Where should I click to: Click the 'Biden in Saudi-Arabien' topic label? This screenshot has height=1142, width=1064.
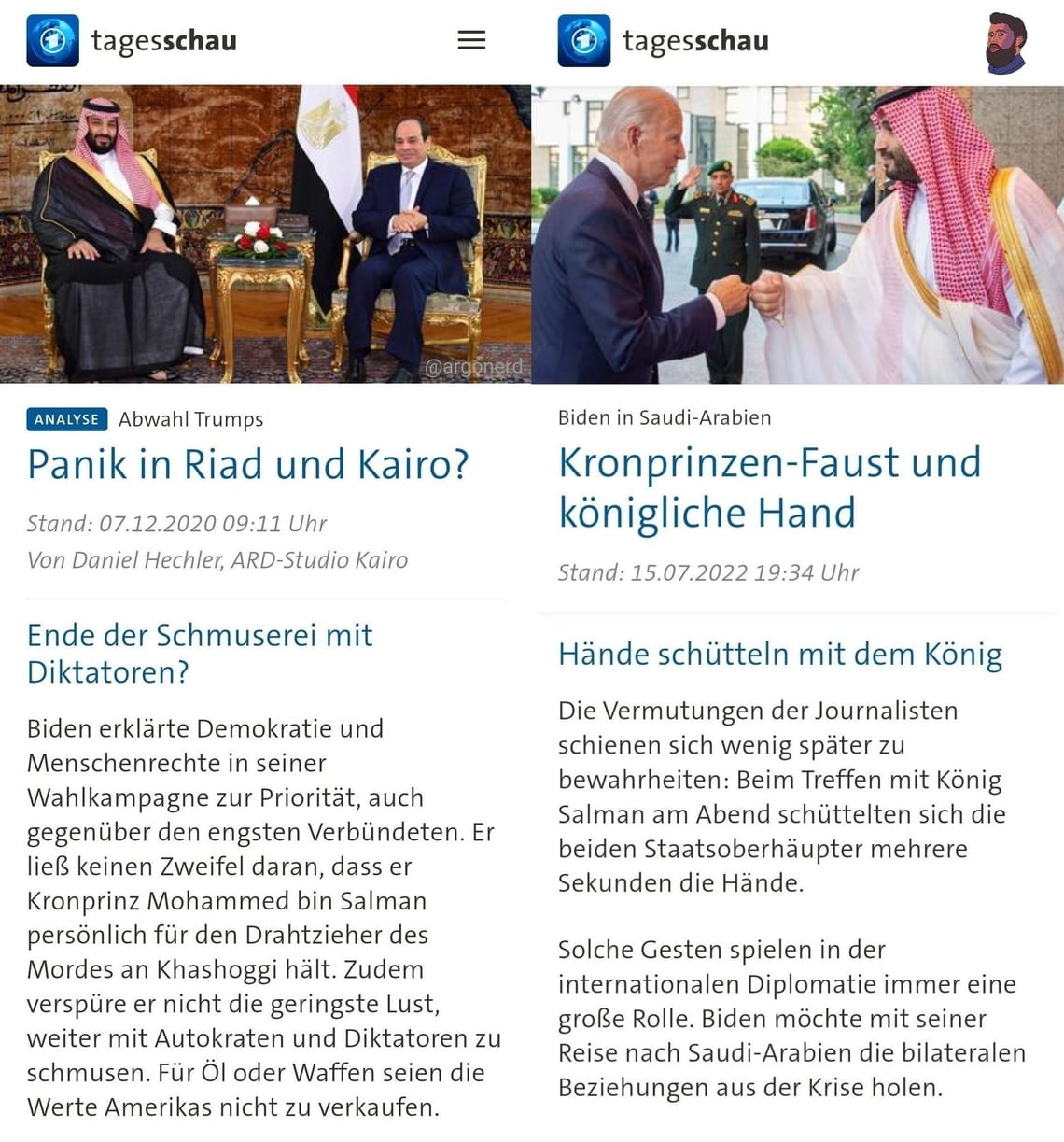(x=665, y=417)
